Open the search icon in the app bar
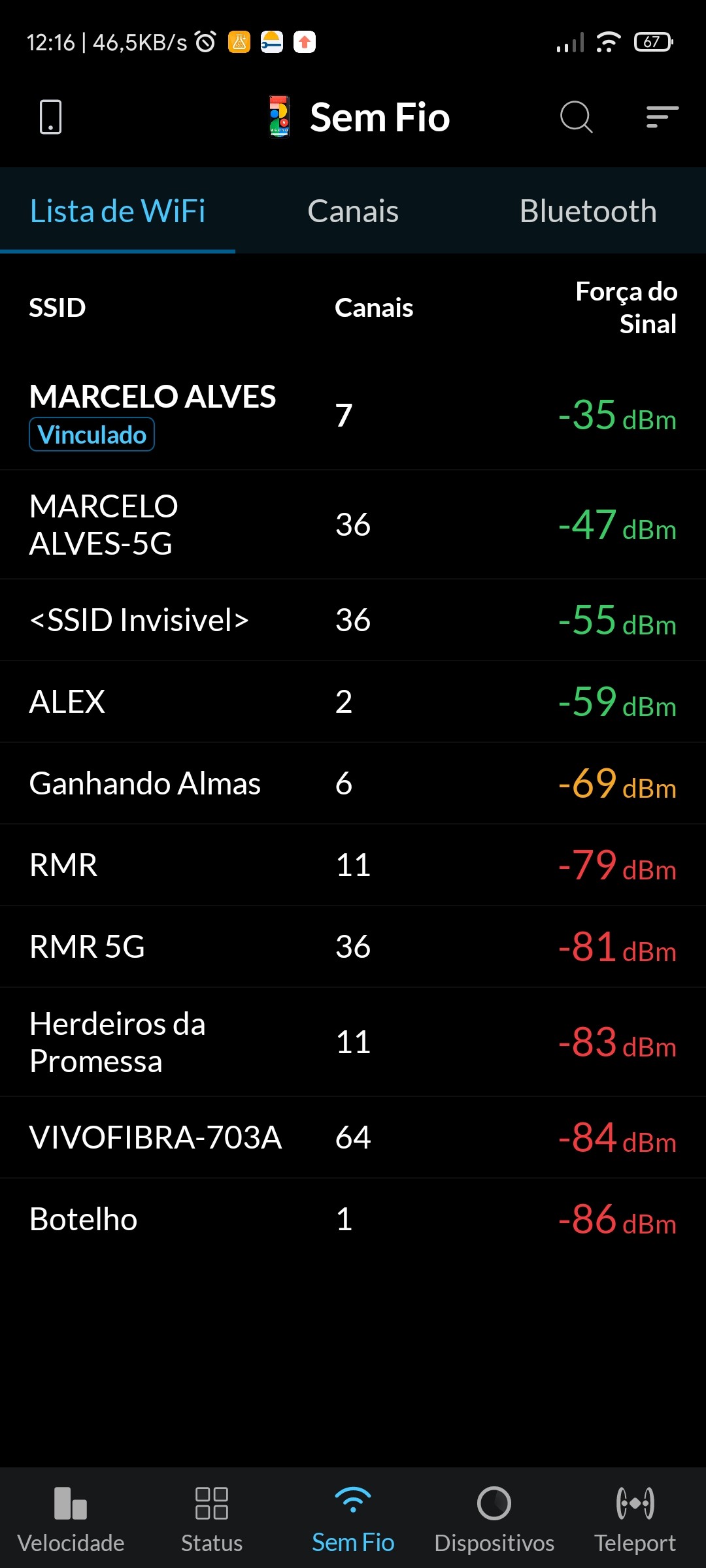The width and height of the screenshot is (706, 1568). click(x=576, y=118)
